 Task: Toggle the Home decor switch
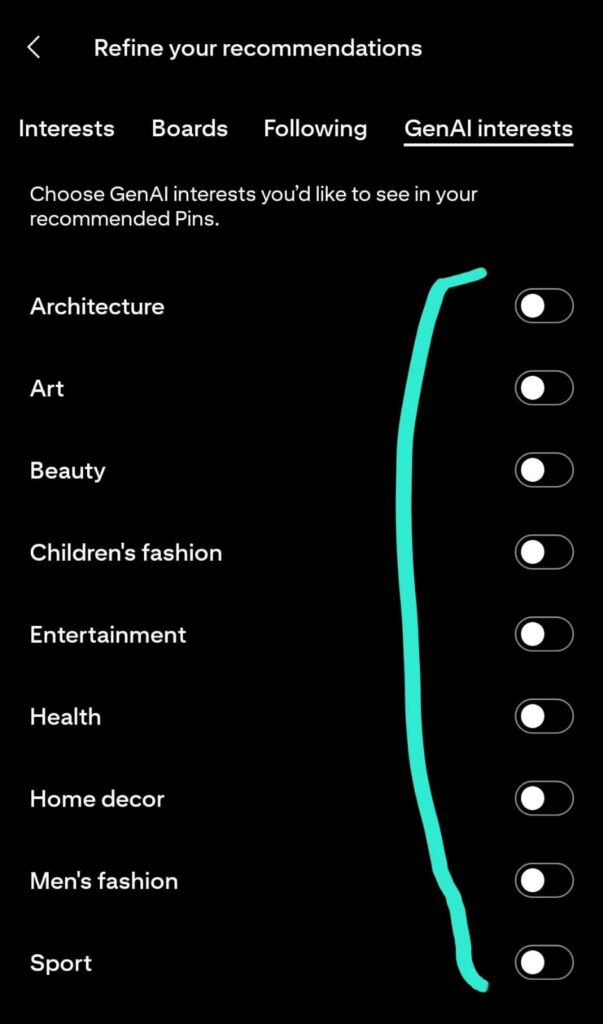(x=544, y=798)
